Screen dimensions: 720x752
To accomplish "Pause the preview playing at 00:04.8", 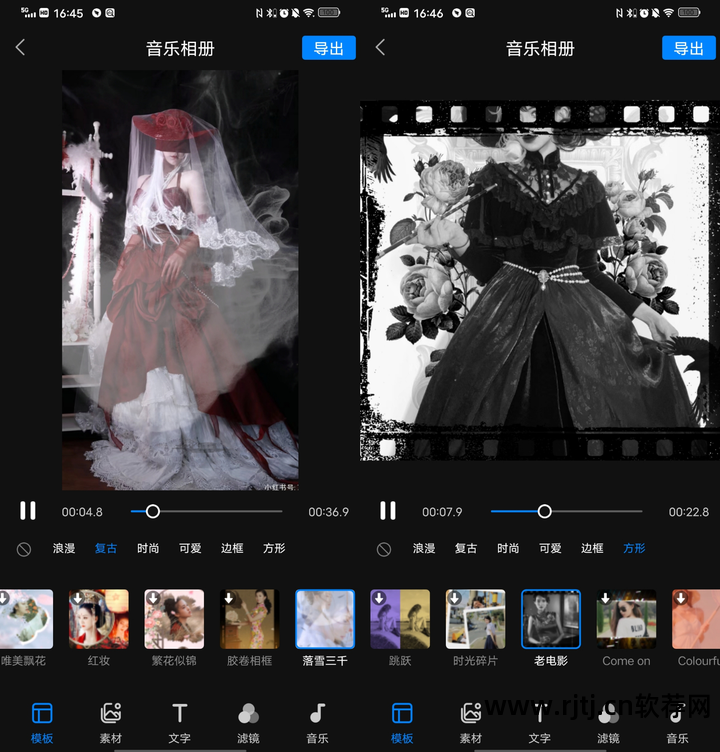I will coord(28,511).
